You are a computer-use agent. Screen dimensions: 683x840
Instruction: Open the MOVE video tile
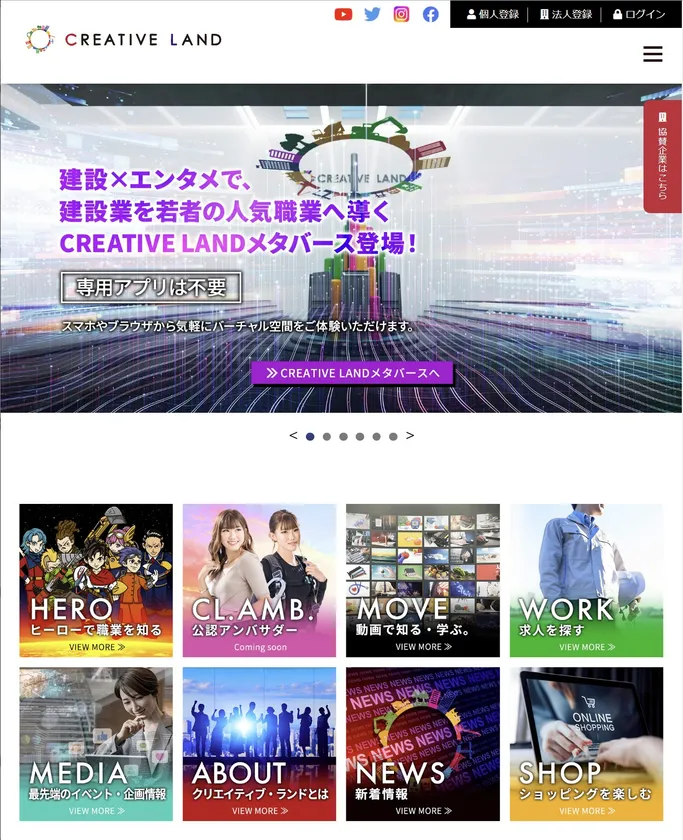[x=423, y=580]
